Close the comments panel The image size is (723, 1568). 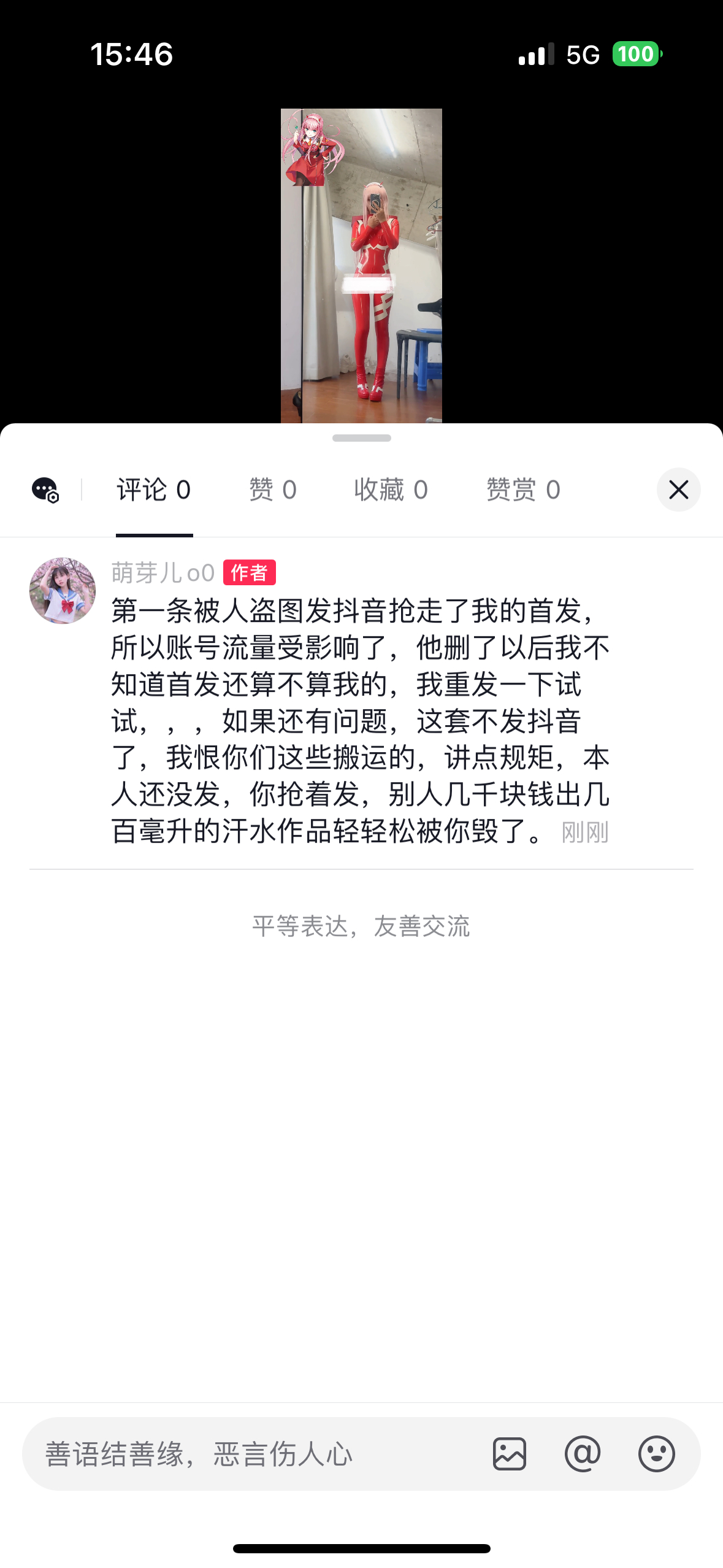678,490
